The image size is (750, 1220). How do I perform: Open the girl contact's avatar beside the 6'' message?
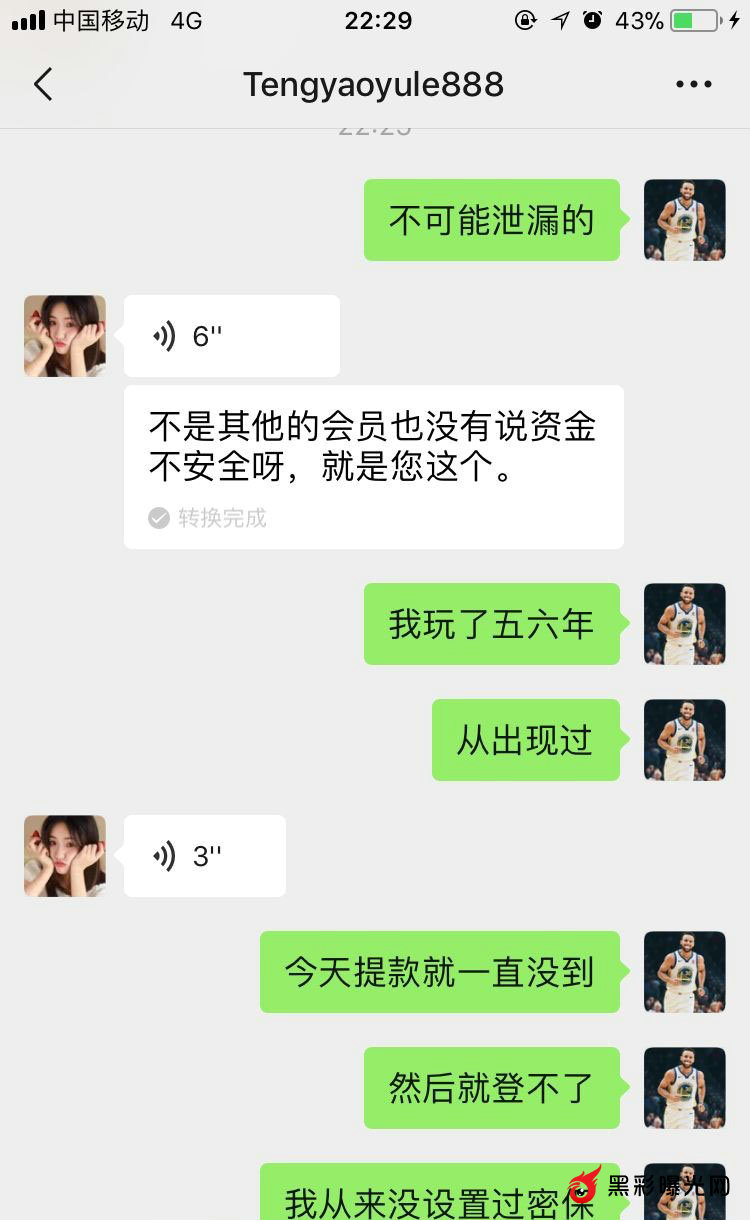(65, 336)
